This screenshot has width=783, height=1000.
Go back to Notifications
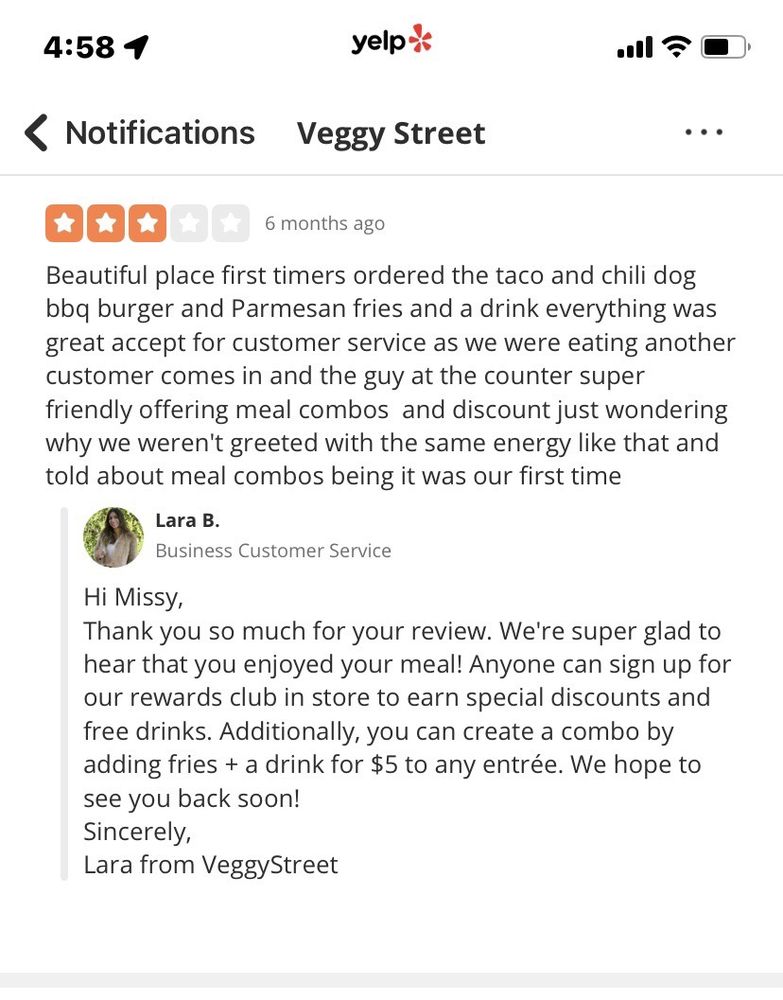point(140,133)
